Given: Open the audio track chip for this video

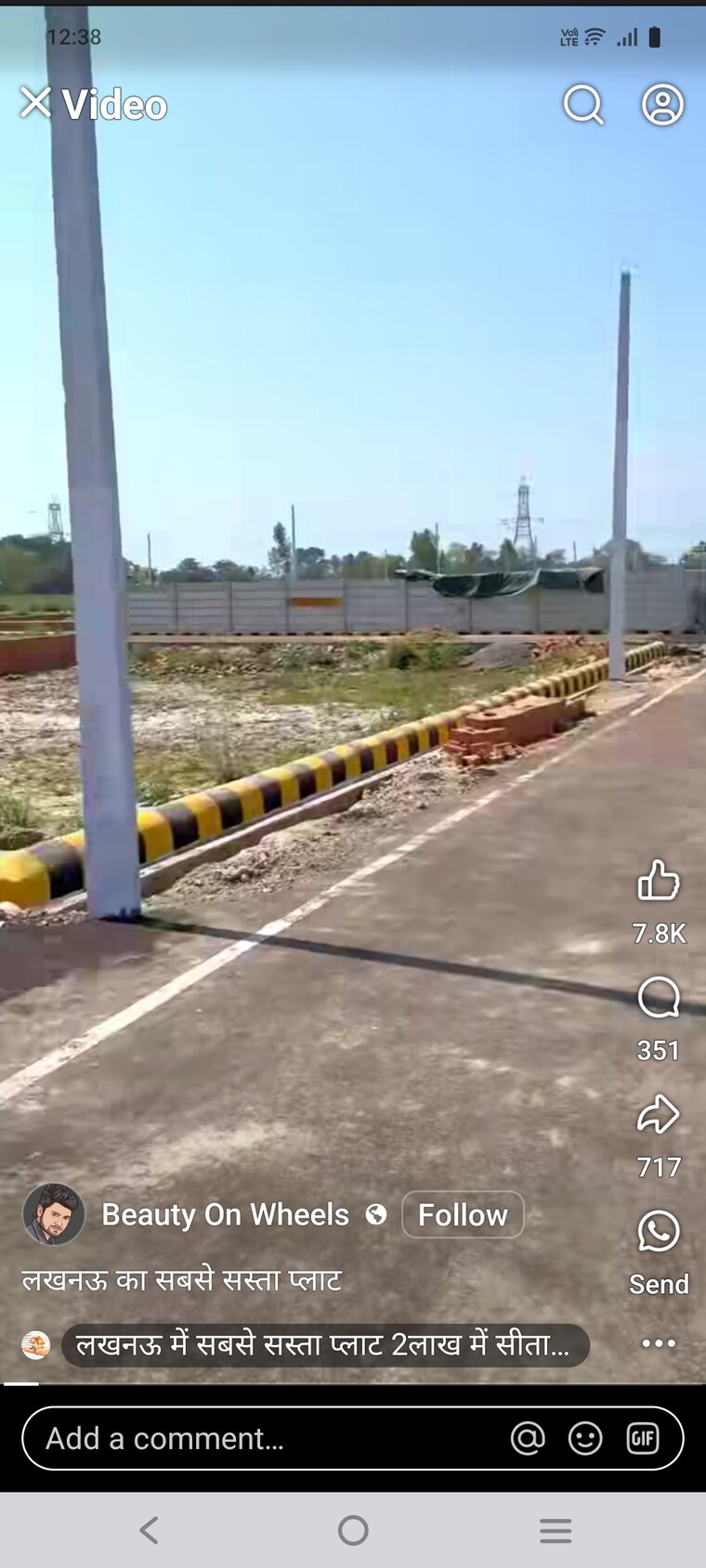Looking at the screenshot, I should click(325, 1344).
